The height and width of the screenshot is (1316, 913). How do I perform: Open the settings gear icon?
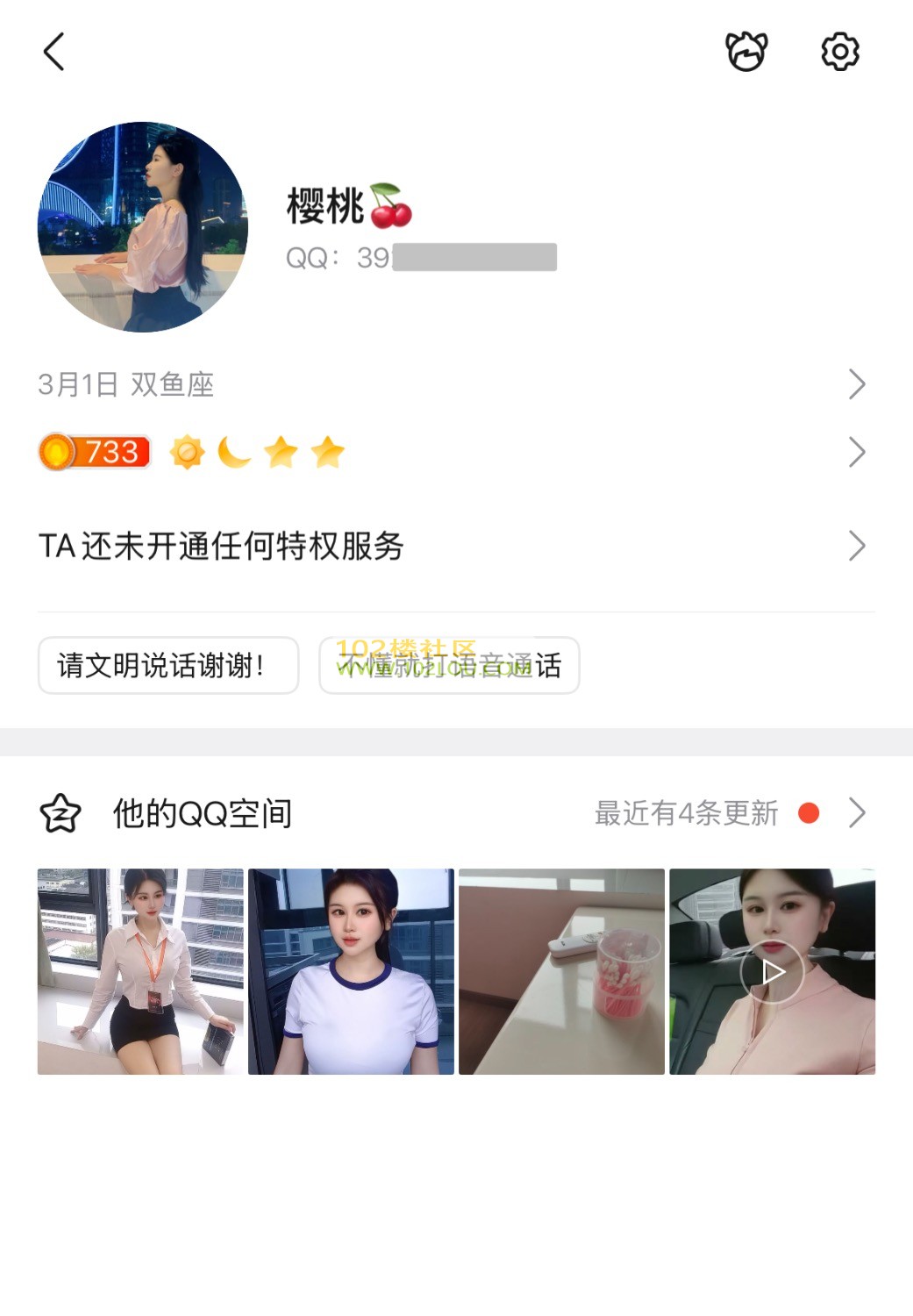click(839, 52)
